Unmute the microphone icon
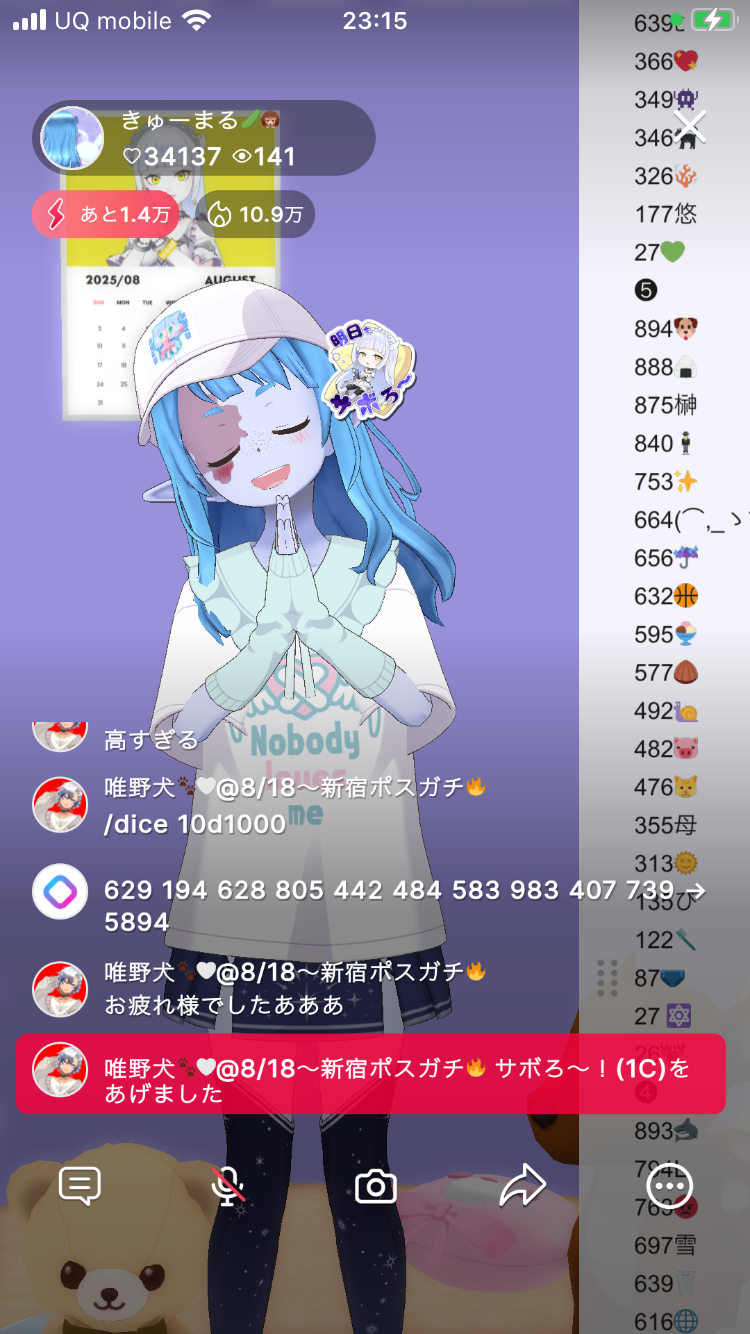Screen dimensions: 750x1334 click(229, 1186)
